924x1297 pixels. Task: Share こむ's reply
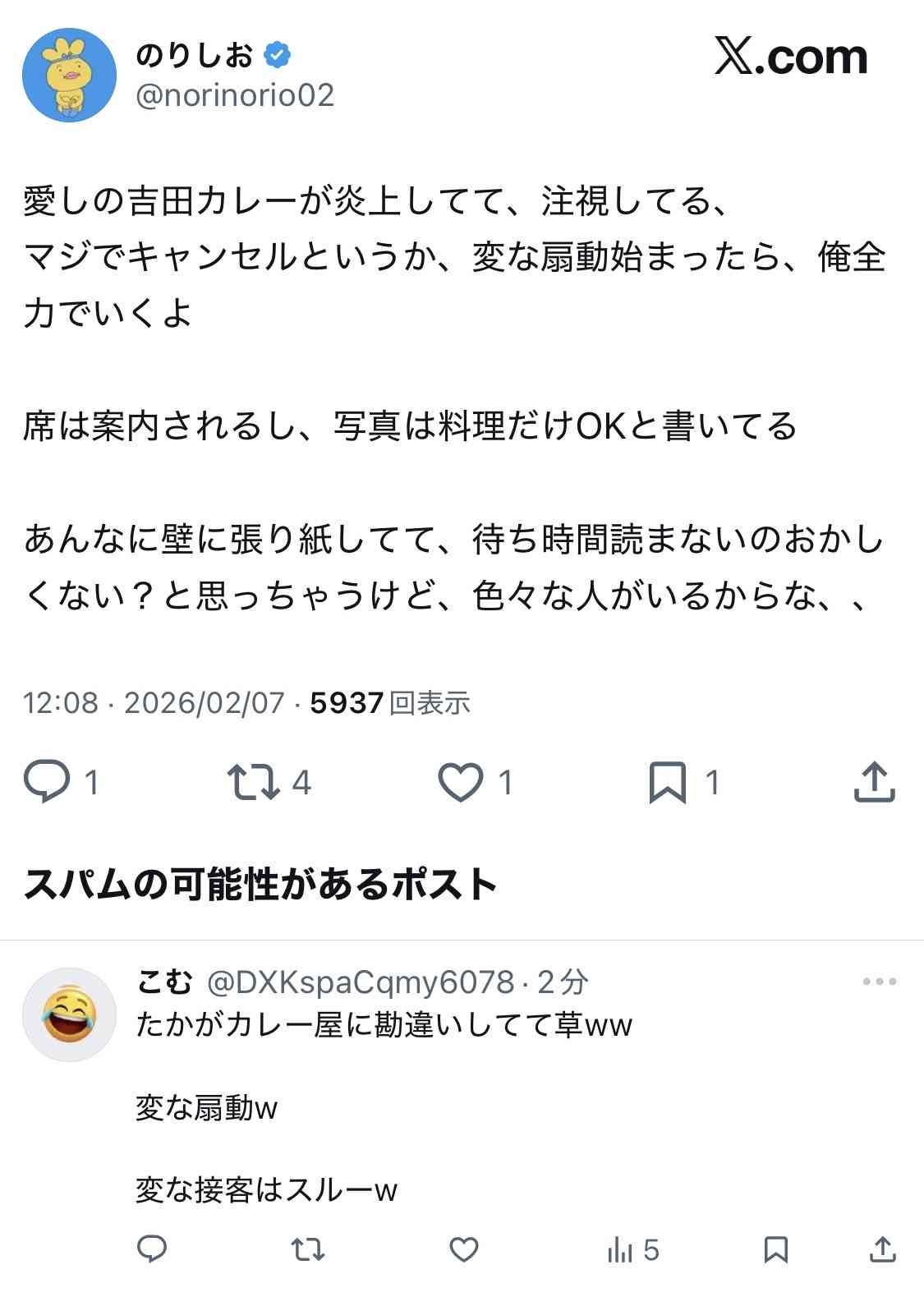pyautogui.click(x=881, y=1249)
